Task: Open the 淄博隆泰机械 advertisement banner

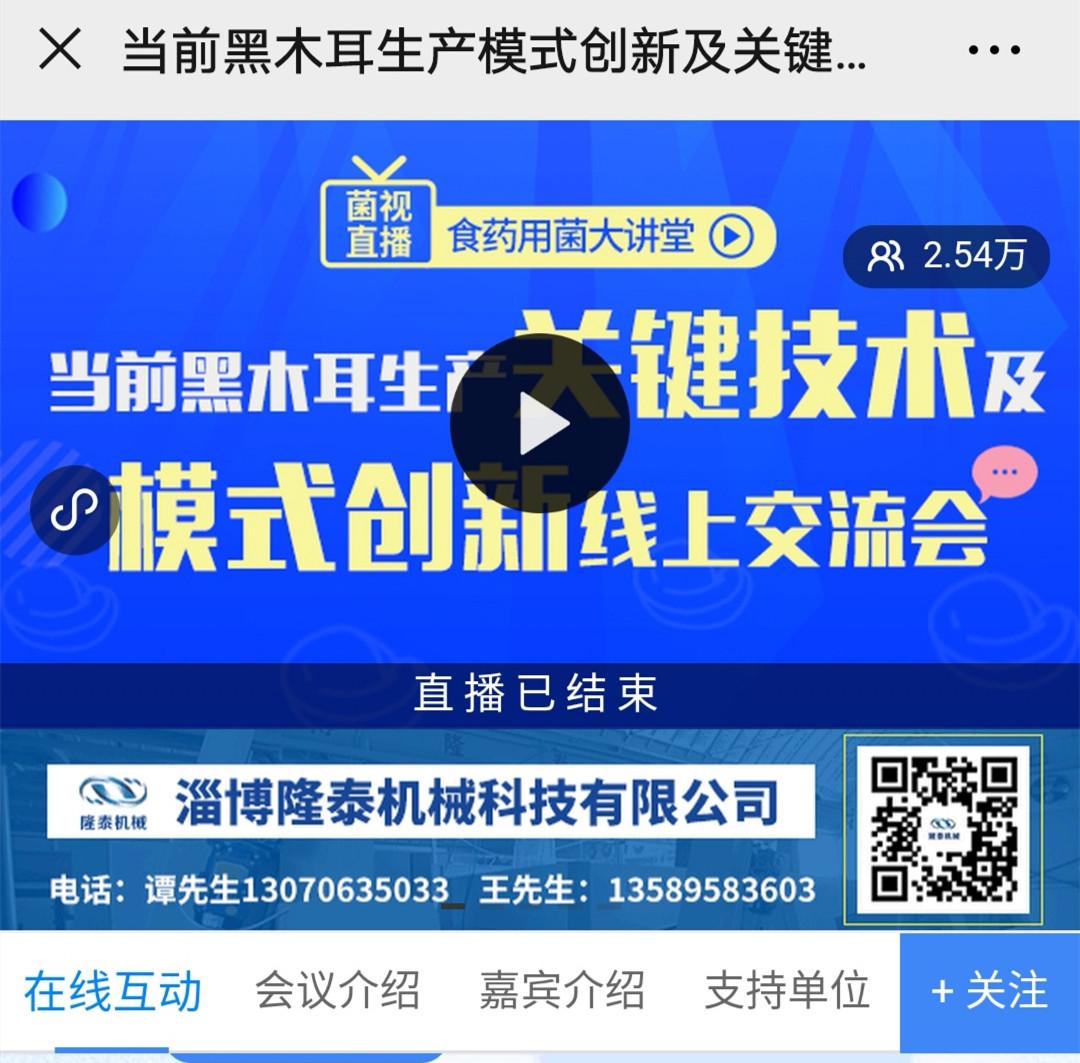Action: click(x=430, y=830)
